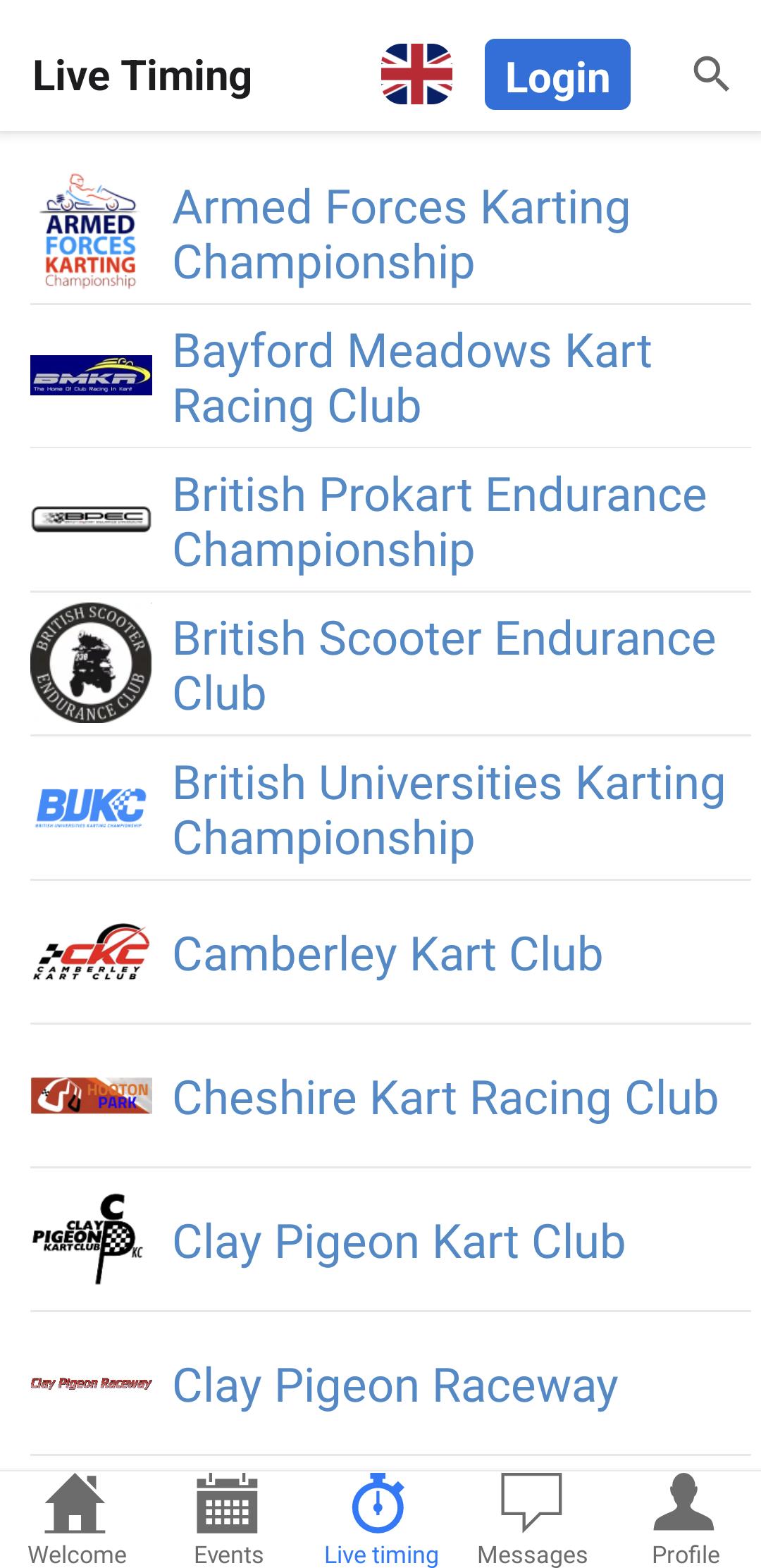Open British Scooter Endurance Club
The height and width of the screenshot is (1568, 761).
[x=390, y=665]
